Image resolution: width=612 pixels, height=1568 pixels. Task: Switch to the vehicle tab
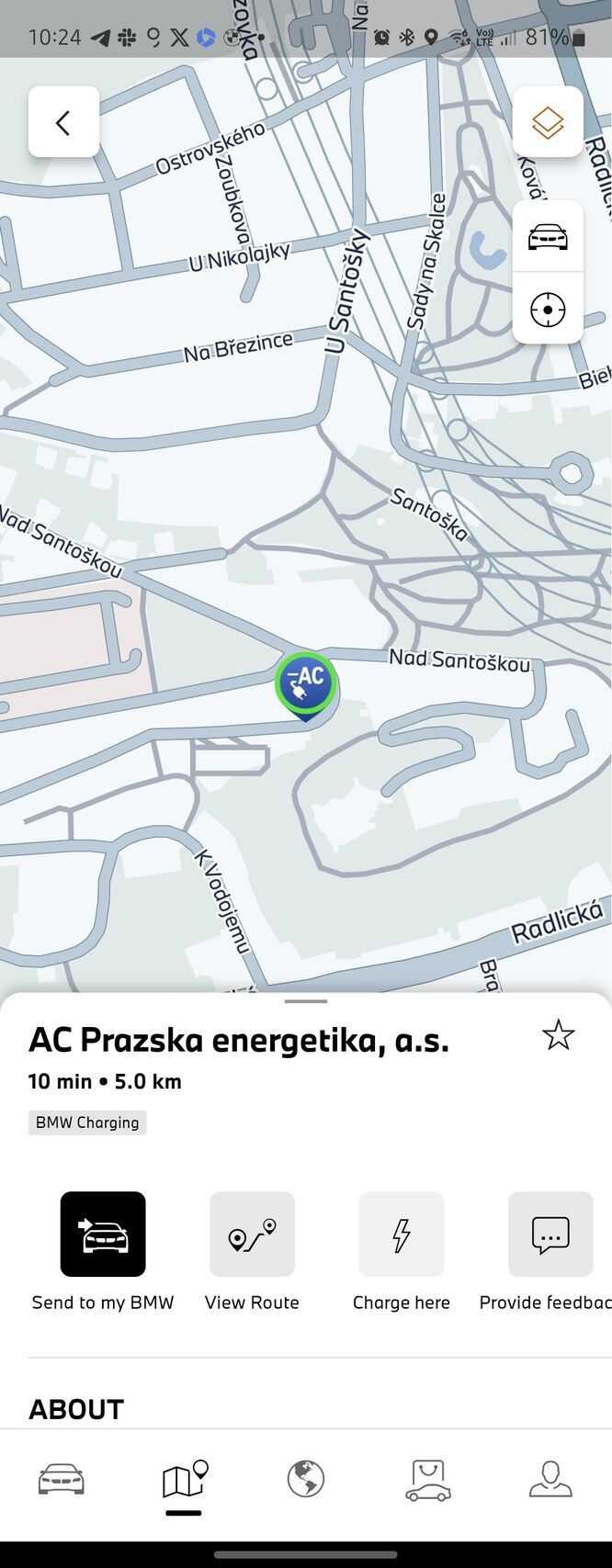[x=62, y=1480]
